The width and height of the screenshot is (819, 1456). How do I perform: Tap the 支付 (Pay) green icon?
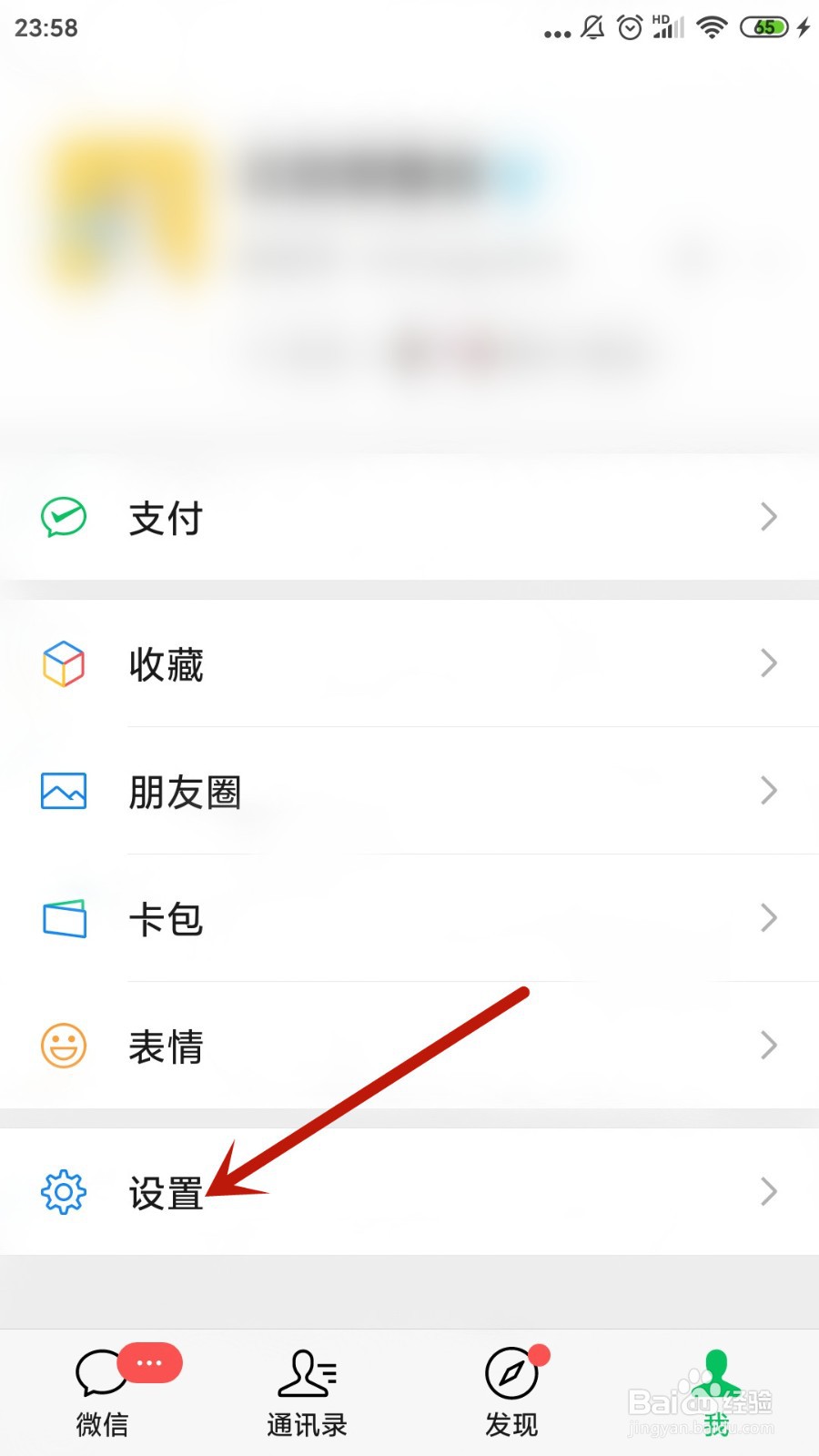coord(62,517)
